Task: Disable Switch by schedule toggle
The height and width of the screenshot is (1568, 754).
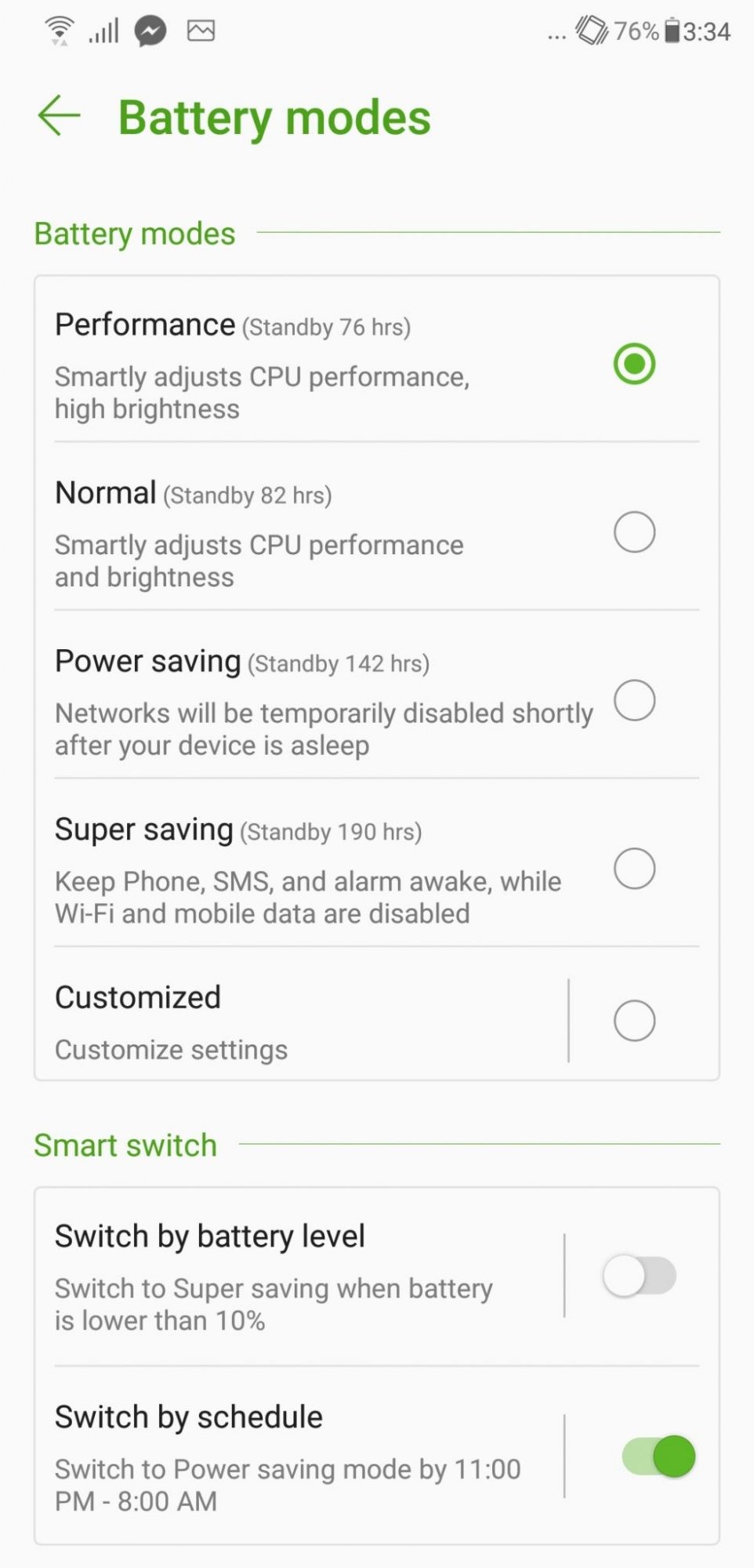Action: click(x=658, y=1457)
